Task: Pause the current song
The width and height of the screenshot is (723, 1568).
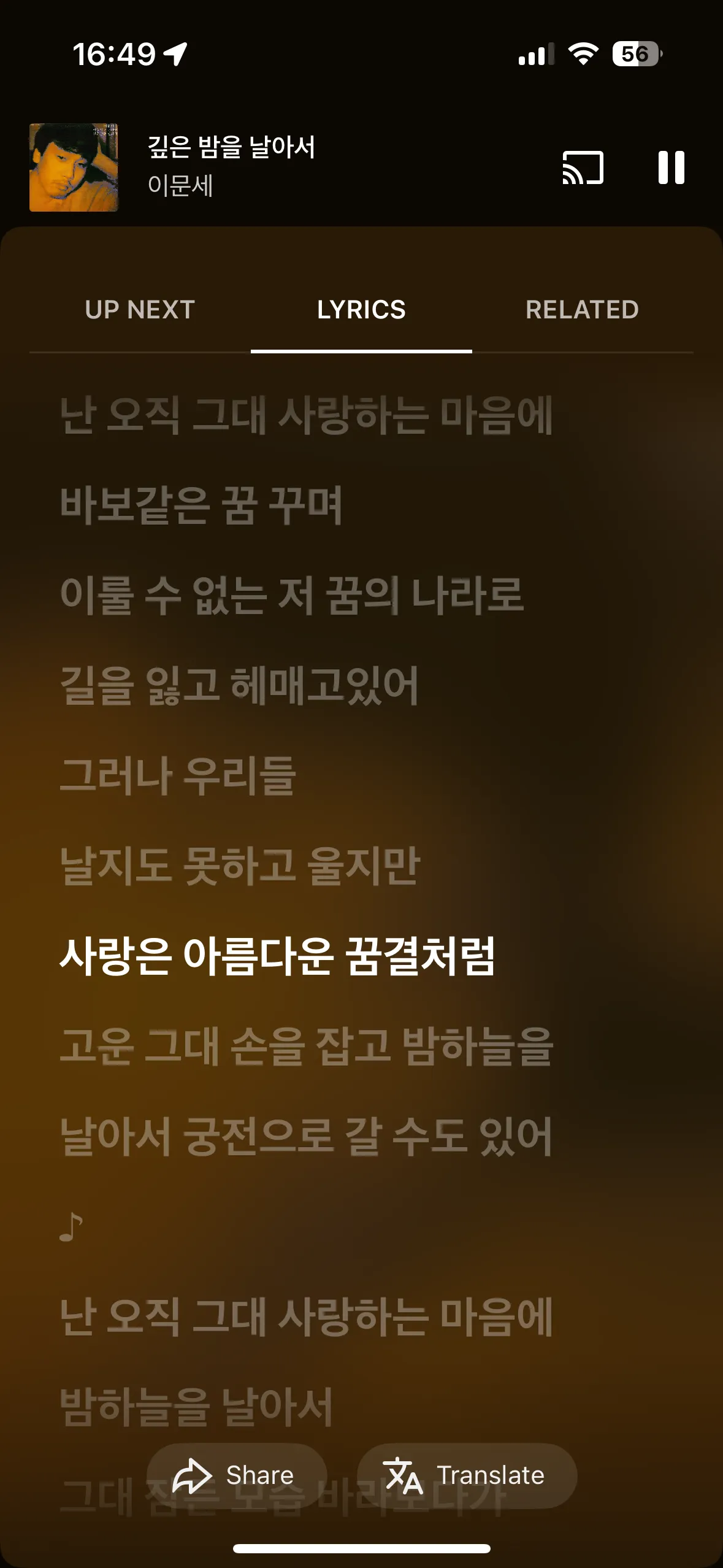Action: [x=671, y=167]
